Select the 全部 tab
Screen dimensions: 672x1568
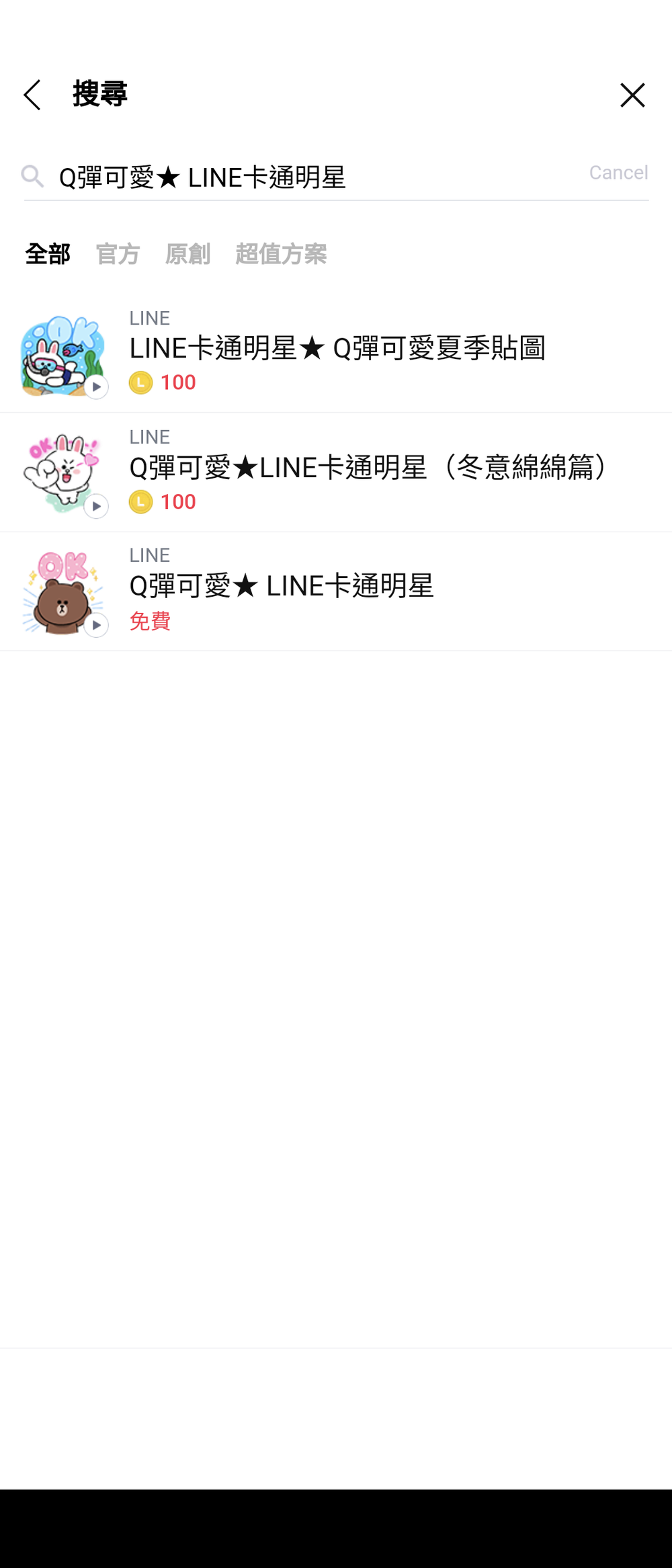click(47, 255)
